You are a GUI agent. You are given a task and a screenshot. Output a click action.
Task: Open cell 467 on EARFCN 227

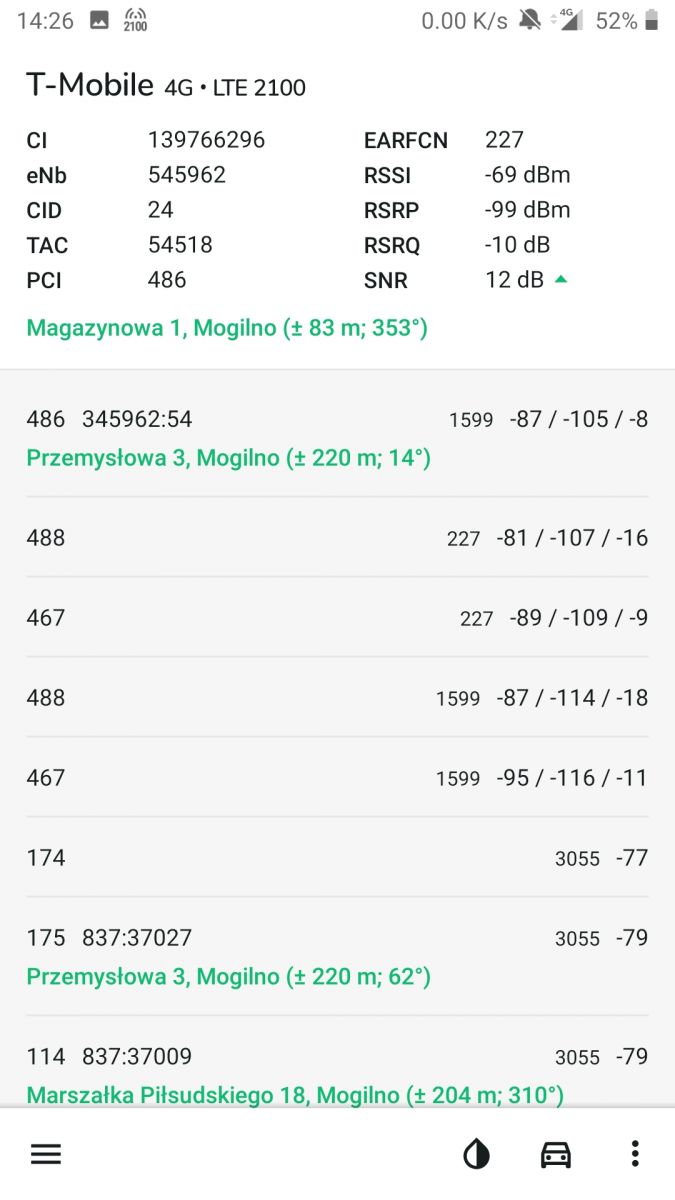[x=337, y=618]
